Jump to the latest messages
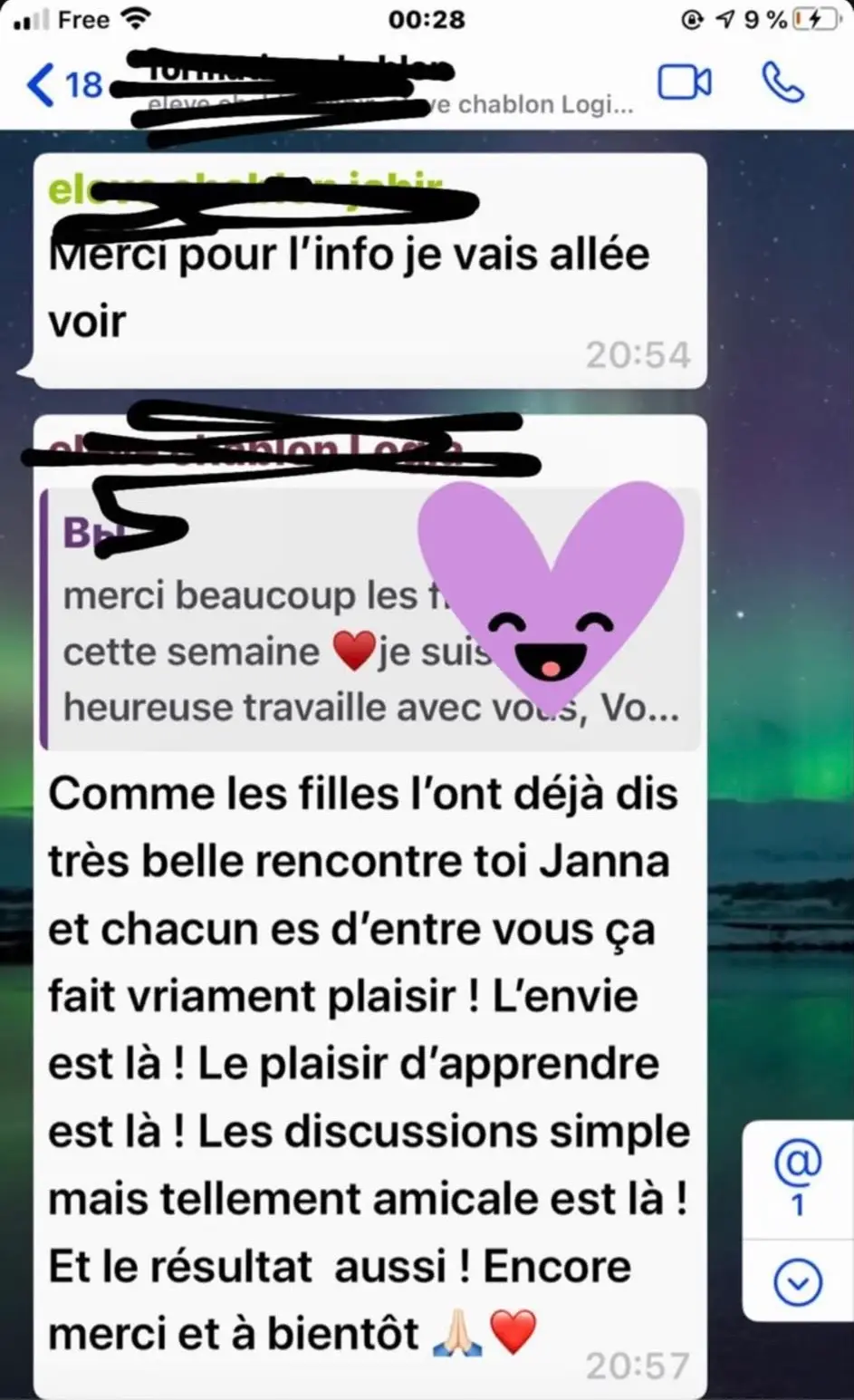Image resolution: width=854 pixels, height=1400 pixels. pyautogui.click(x=798, y=1282)
